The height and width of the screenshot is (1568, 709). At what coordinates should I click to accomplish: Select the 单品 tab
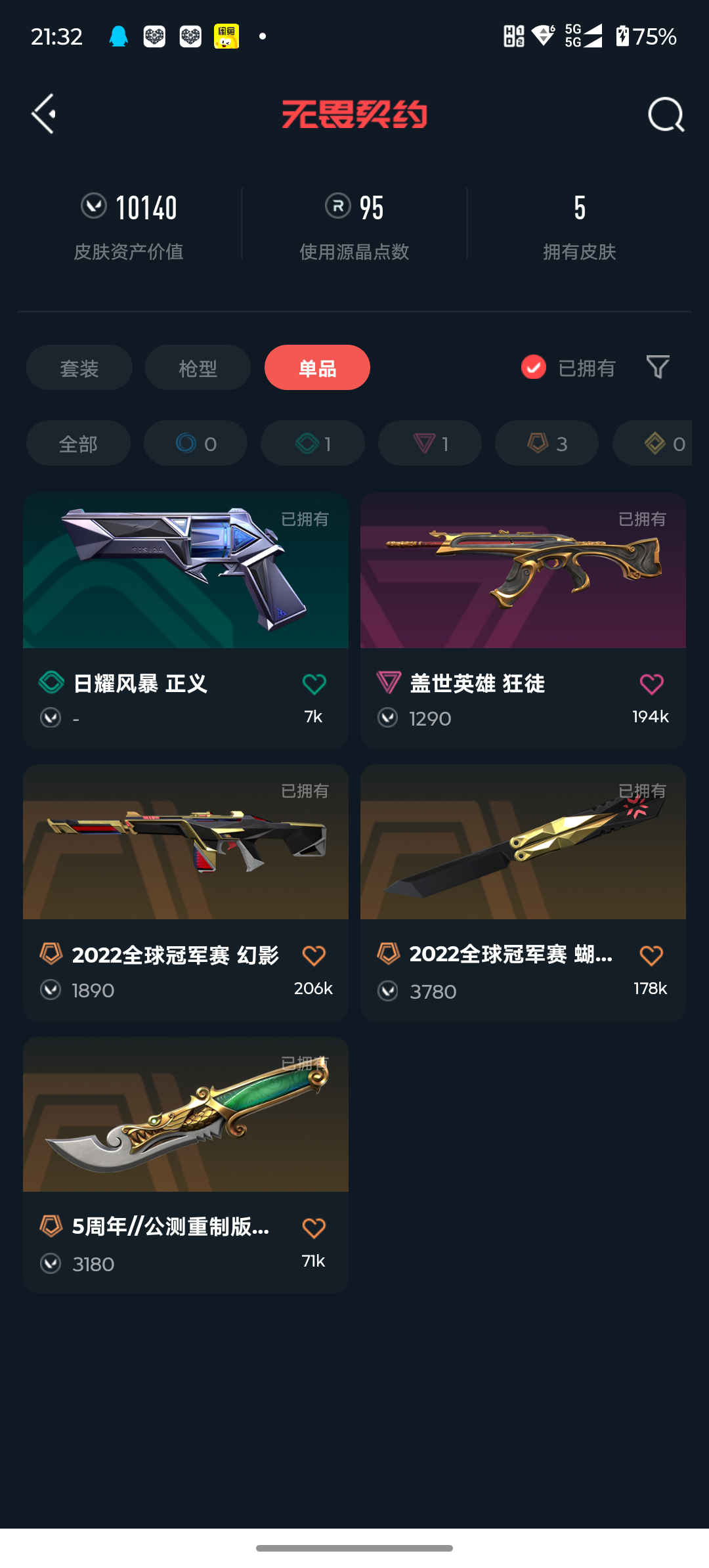tap(317, 368)
